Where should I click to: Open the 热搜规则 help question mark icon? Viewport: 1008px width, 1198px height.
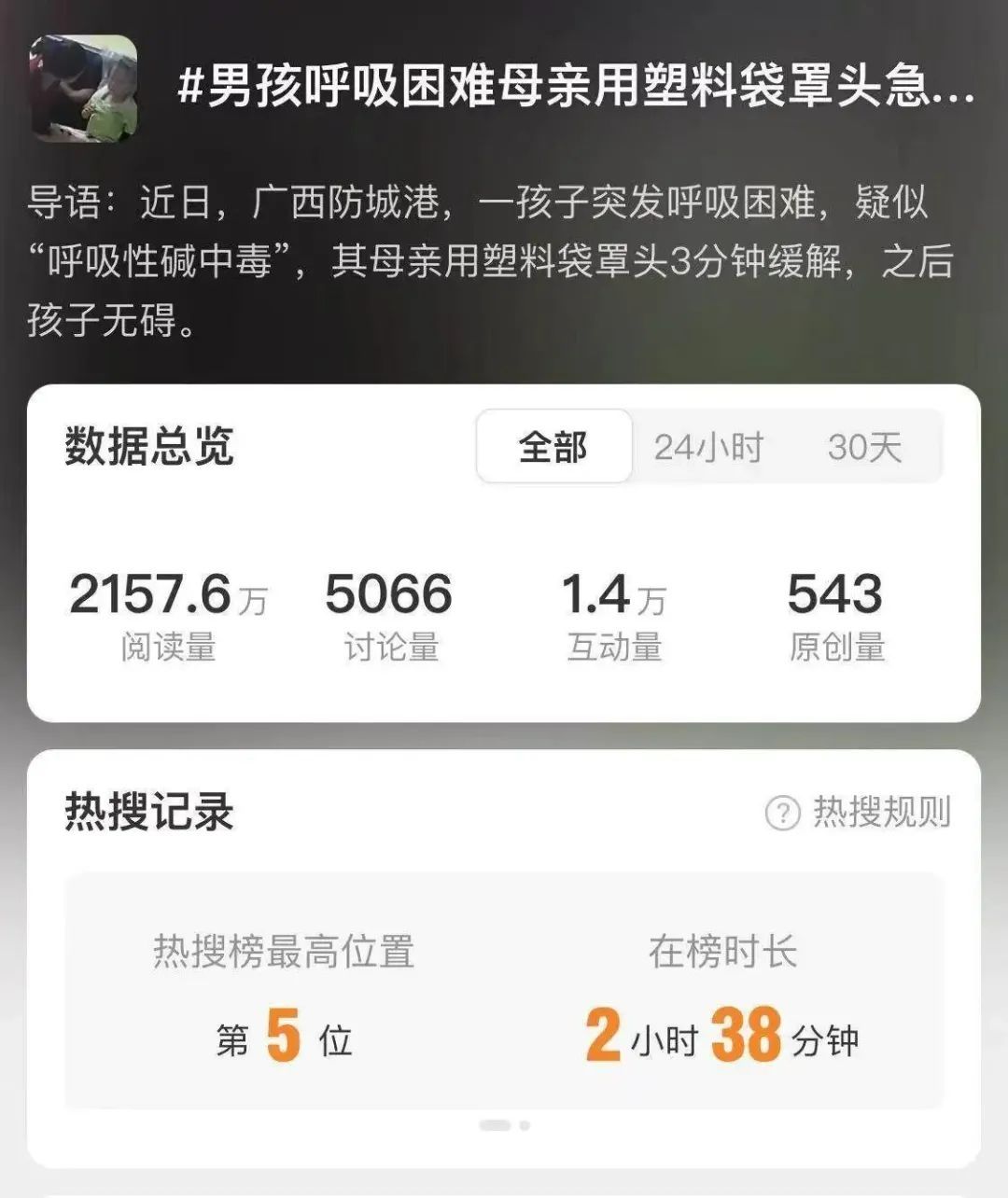point(784,812)
